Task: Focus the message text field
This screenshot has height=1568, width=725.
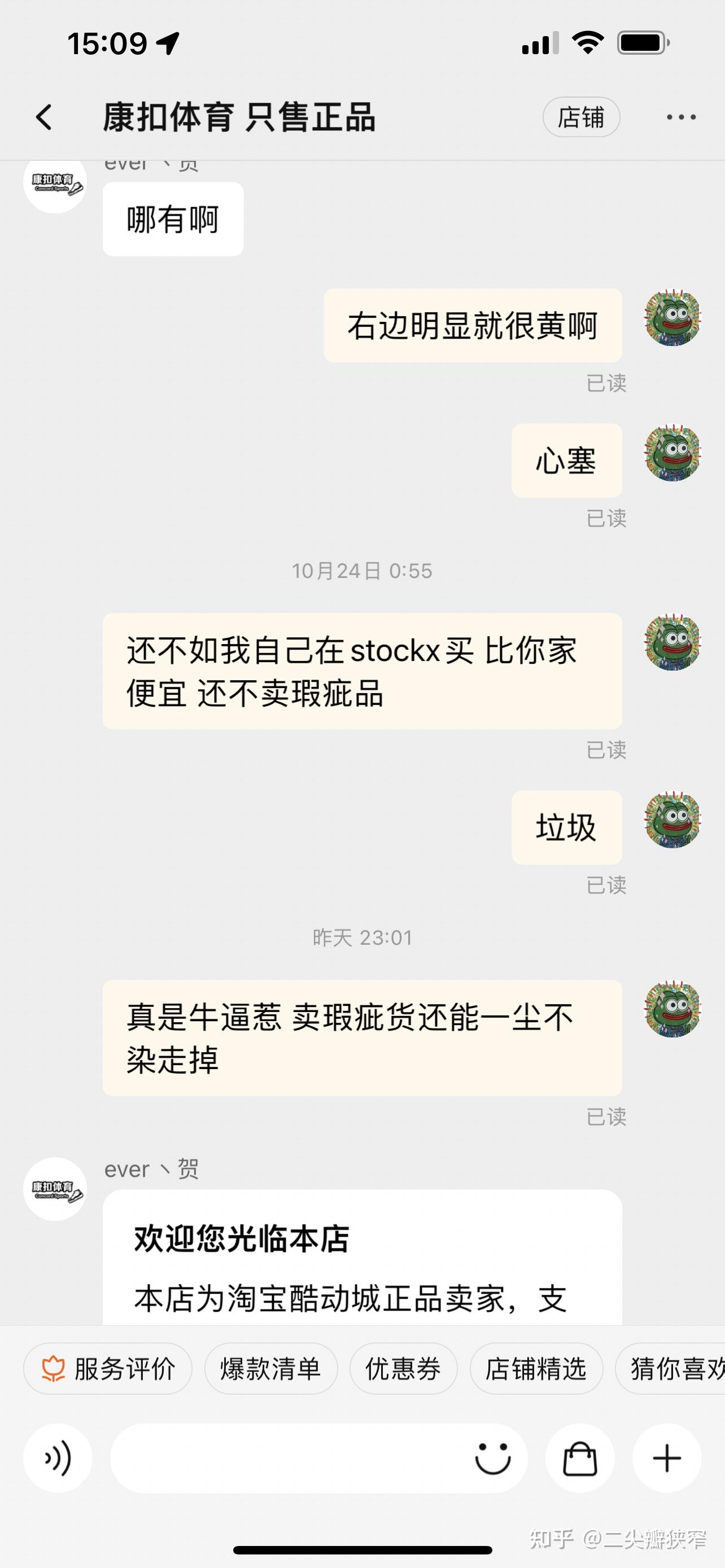Action: (x=286, y=1458)
